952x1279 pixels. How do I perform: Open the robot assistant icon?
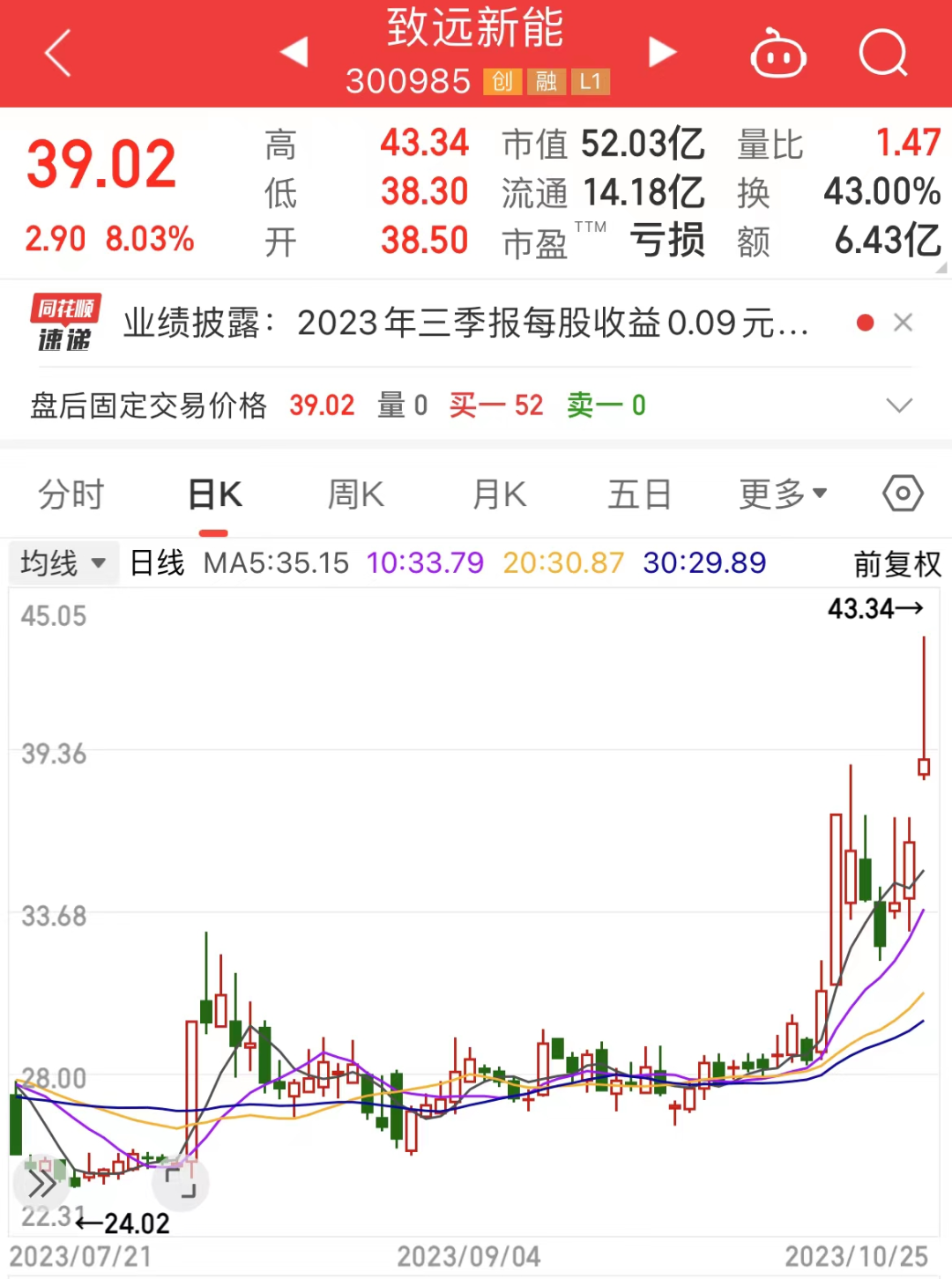pos(777,55)
